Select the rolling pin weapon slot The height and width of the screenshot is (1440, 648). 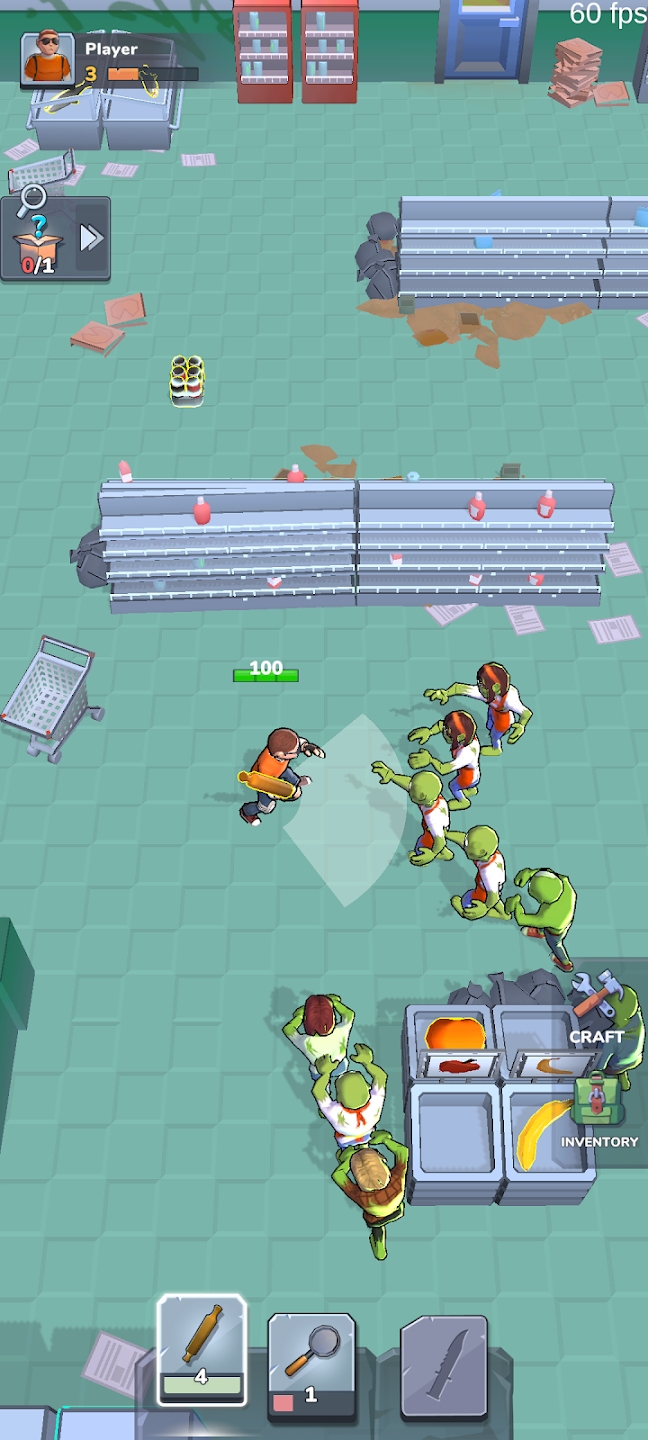pos(202,1350)
